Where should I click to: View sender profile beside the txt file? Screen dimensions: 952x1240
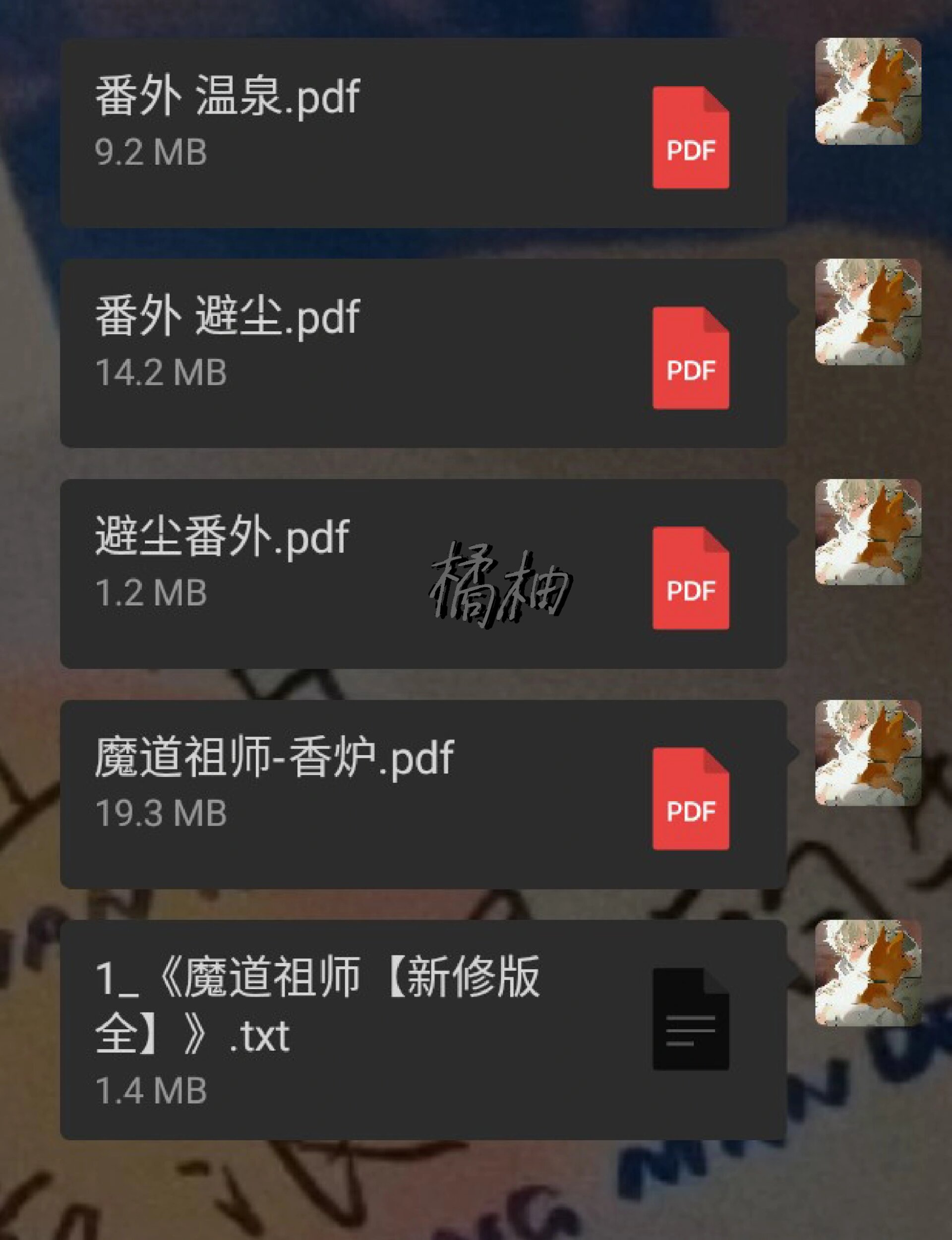[x=868, y=973]
